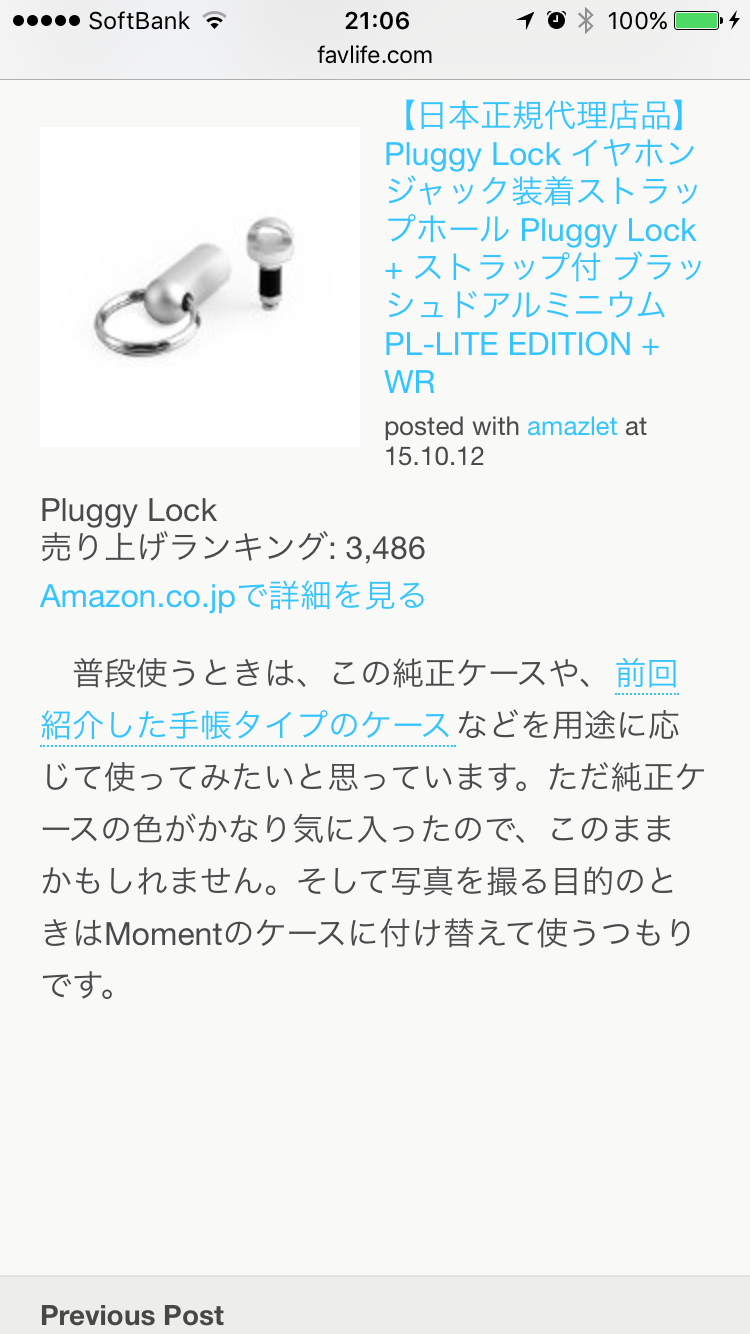This screenshot has width=750, height=1334.
Task: Open Amazon.co.jpで詳細を見る link
Action: coord(233,596)
